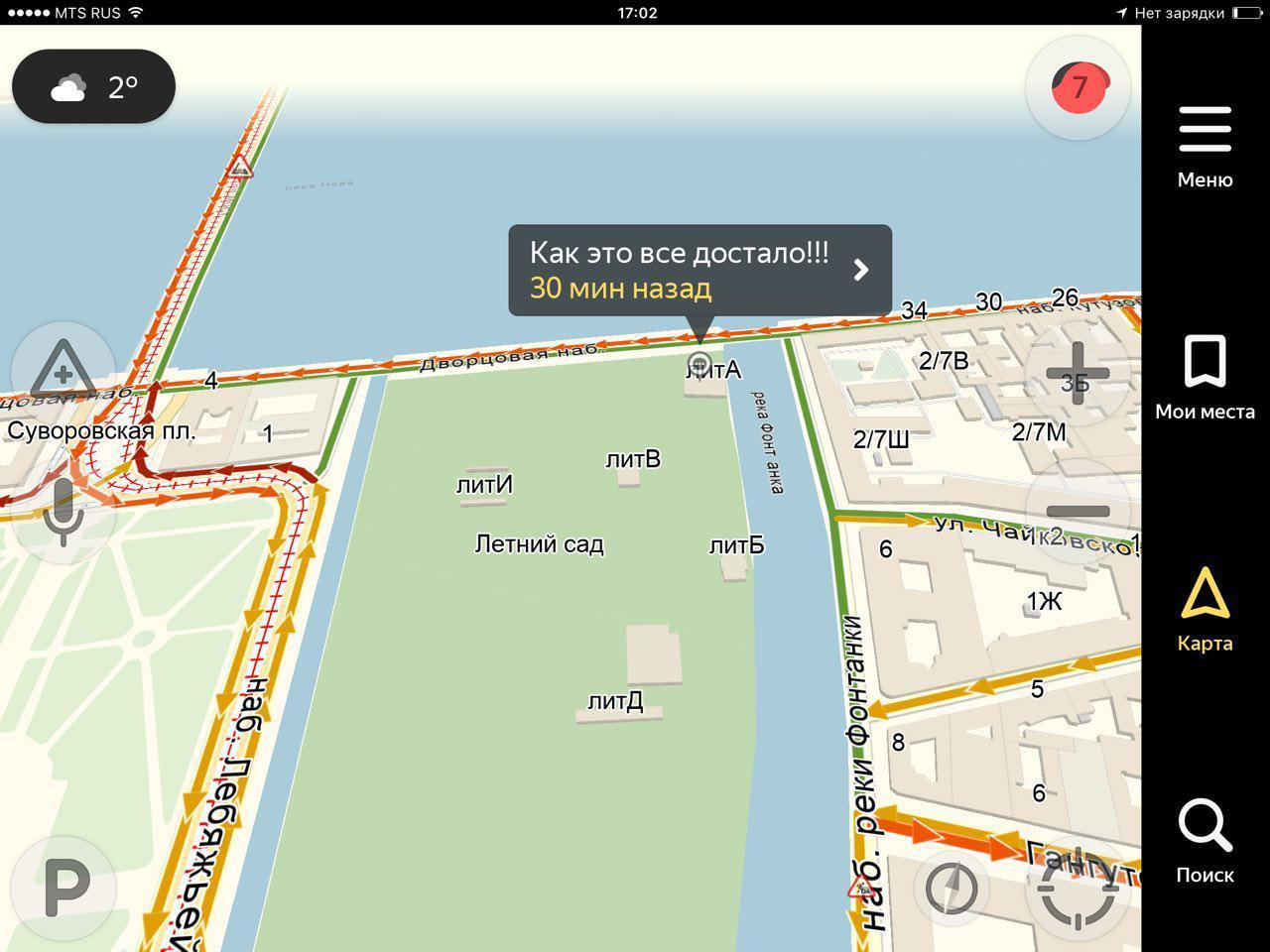Open Мои места bookmarks
The image size is (1270, 952).
coord(1205,378)
